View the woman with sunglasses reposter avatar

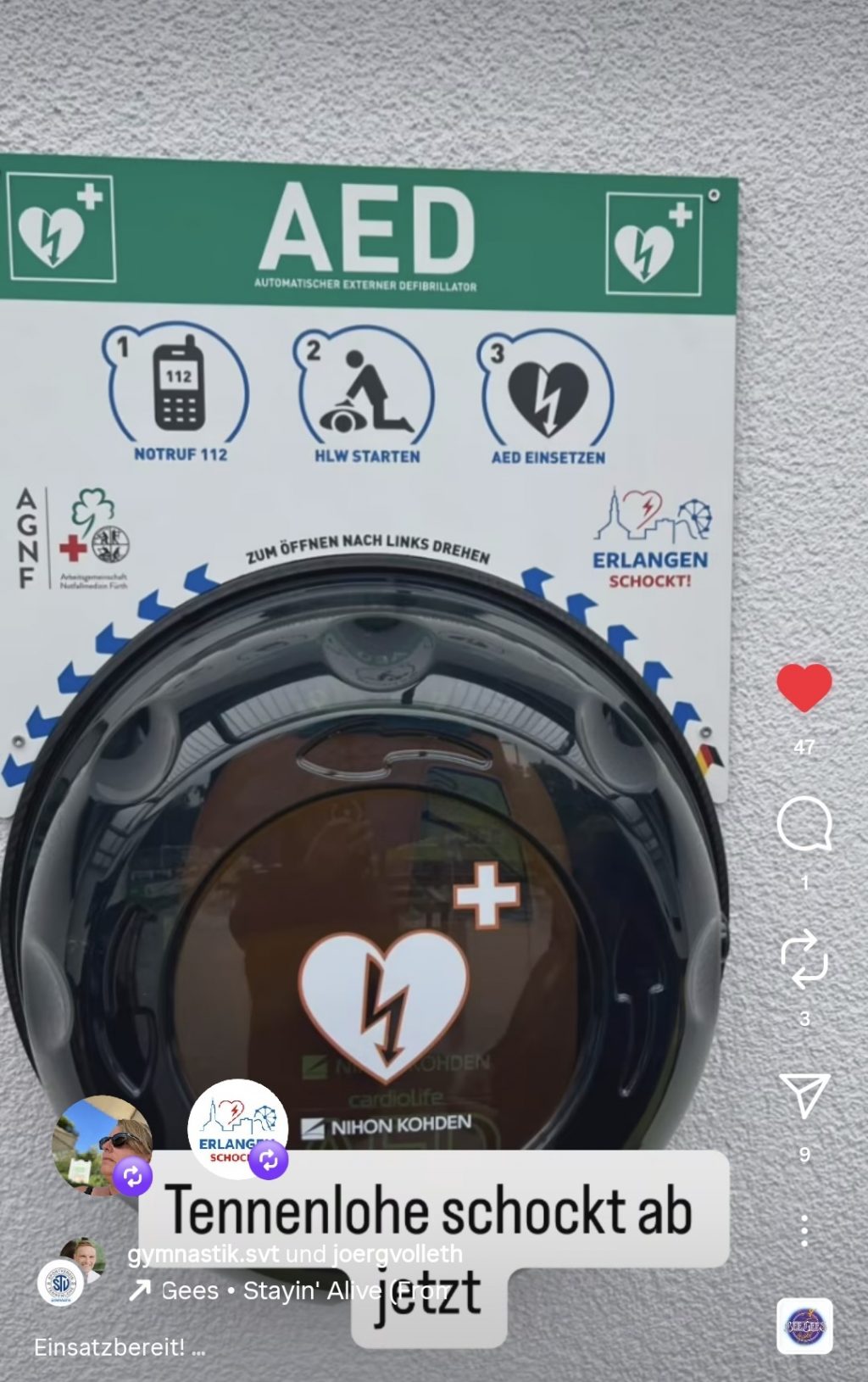pos(102,1145)
